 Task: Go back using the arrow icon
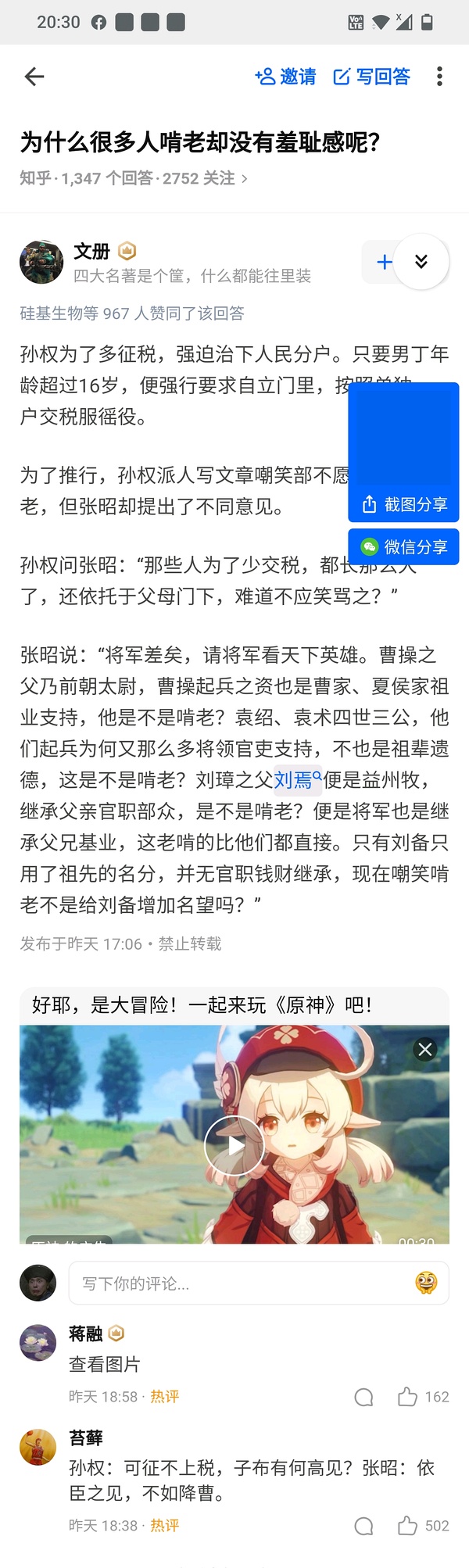[x=34, y=77]
